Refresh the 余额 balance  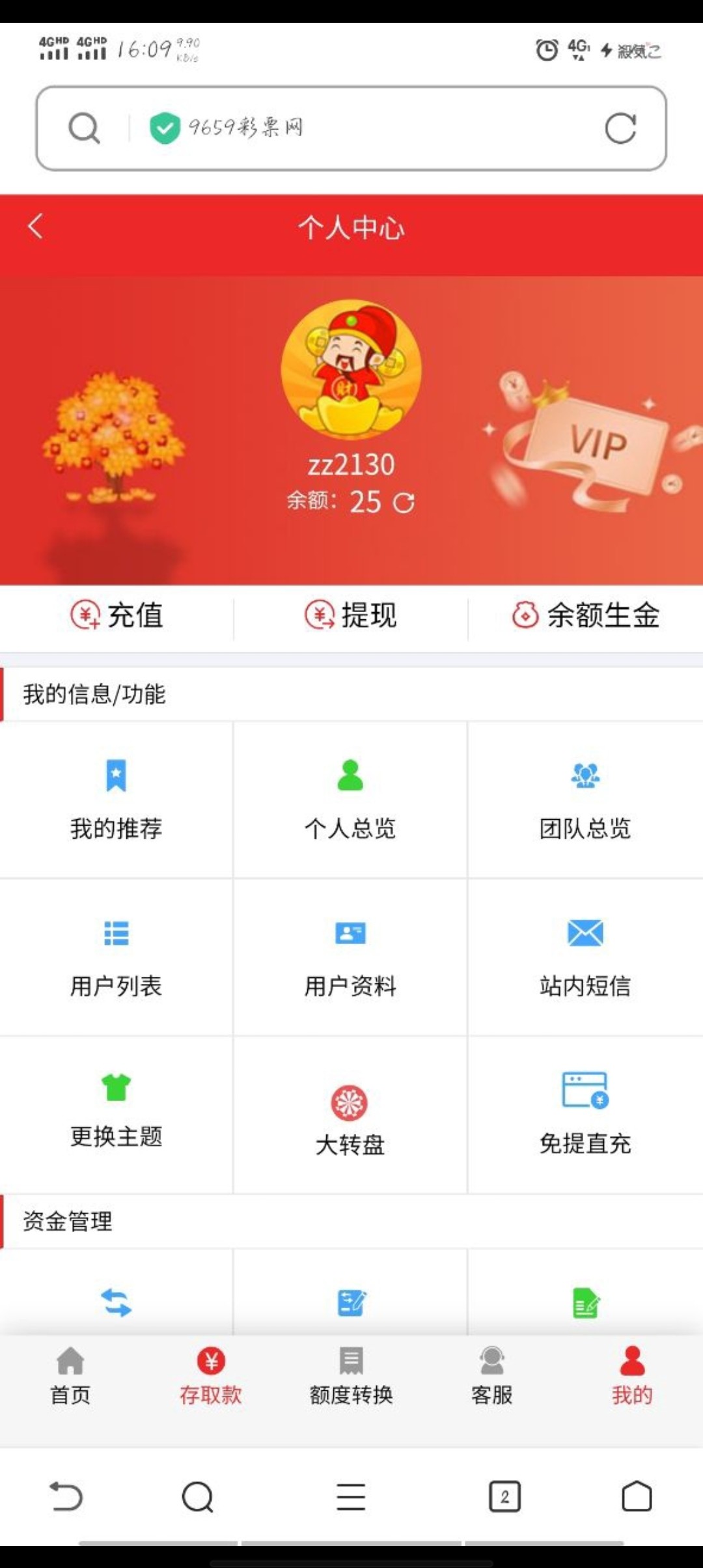[x=404, y=503]
